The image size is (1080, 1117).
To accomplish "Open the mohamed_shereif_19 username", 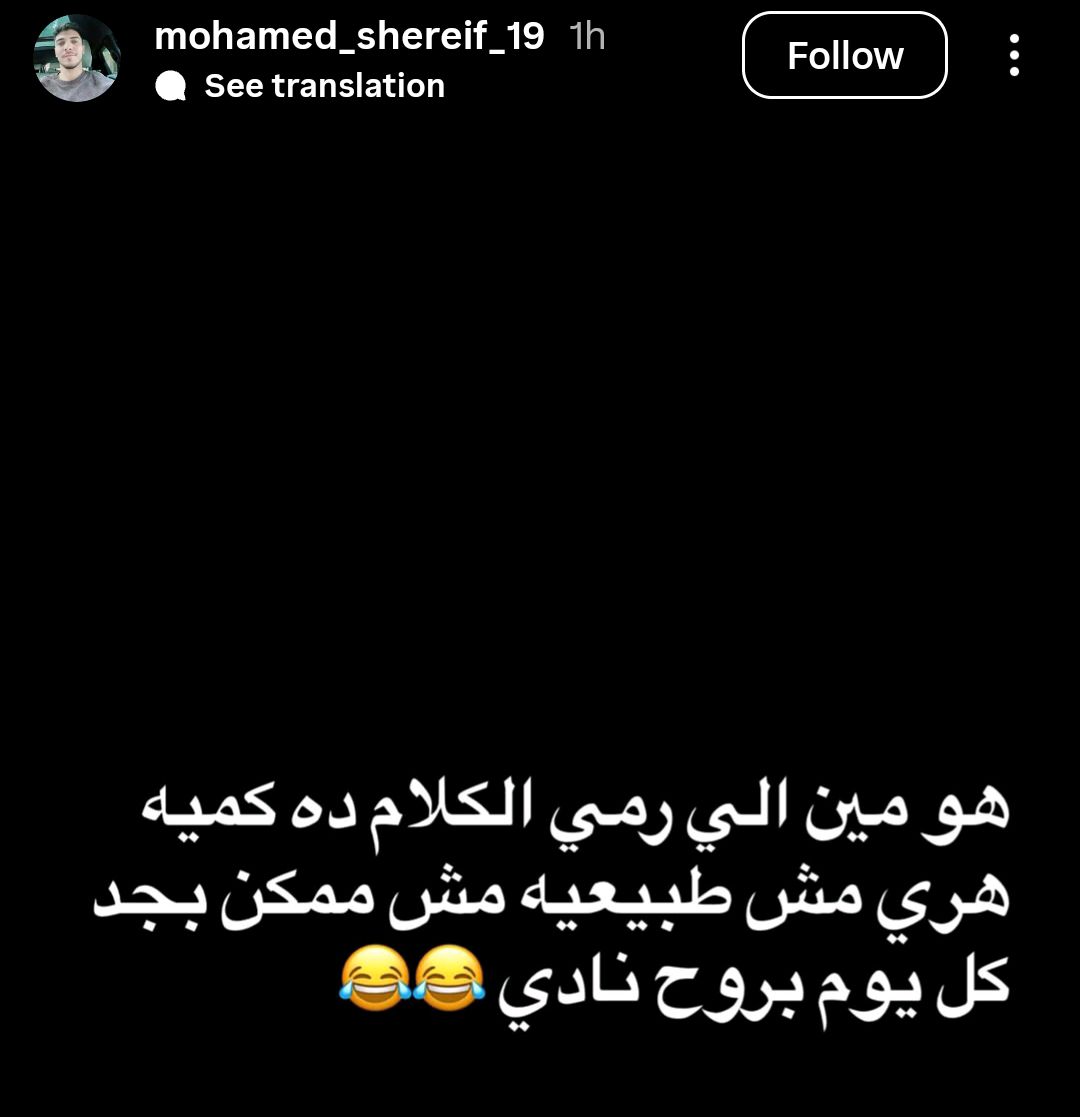I will pyautogui.click(x=349, y=36).
